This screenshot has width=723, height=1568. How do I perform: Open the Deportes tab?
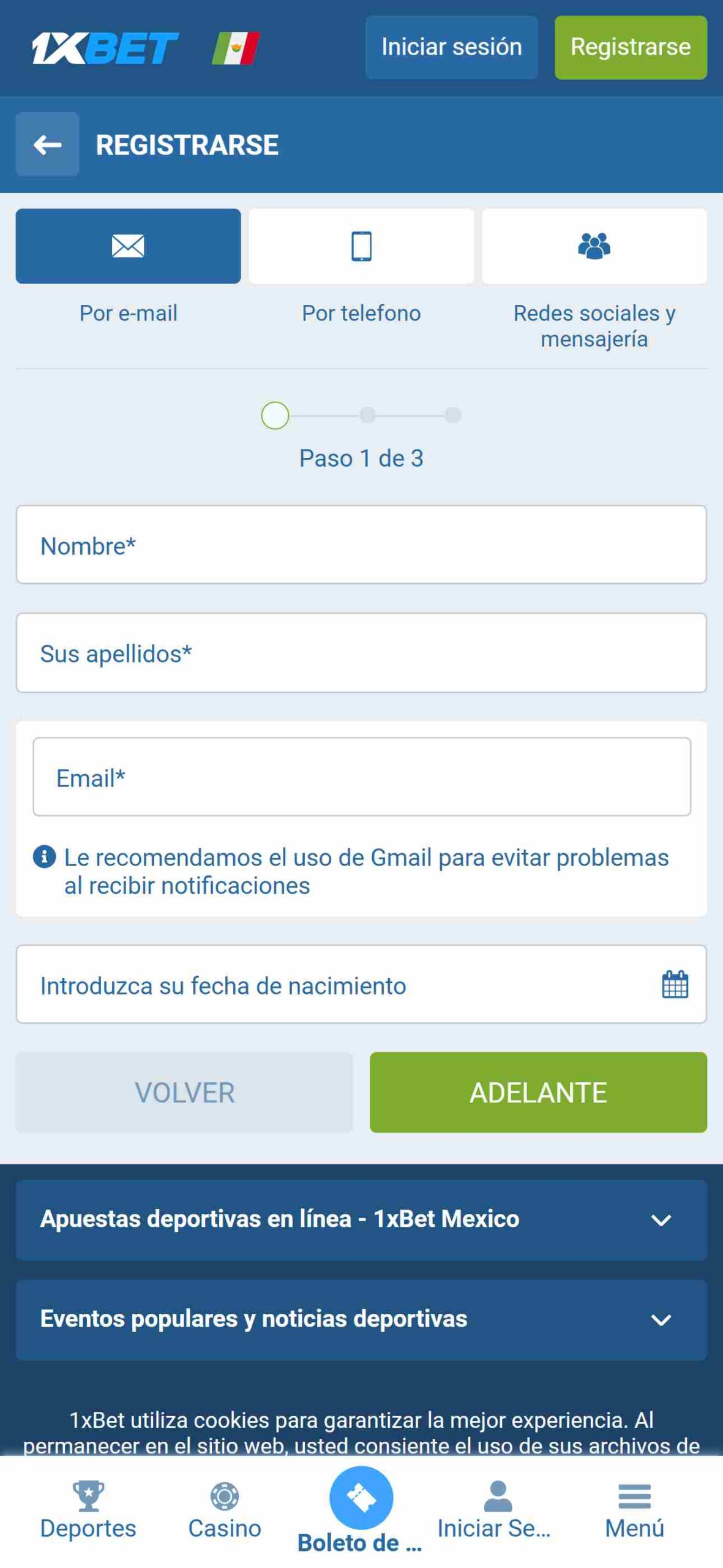[x=88, y=1510]
